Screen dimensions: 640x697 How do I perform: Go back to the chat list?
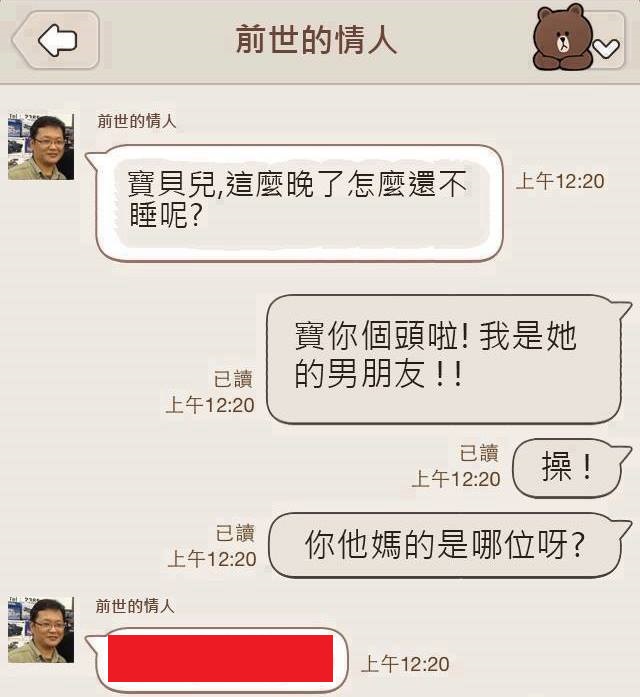56,41
